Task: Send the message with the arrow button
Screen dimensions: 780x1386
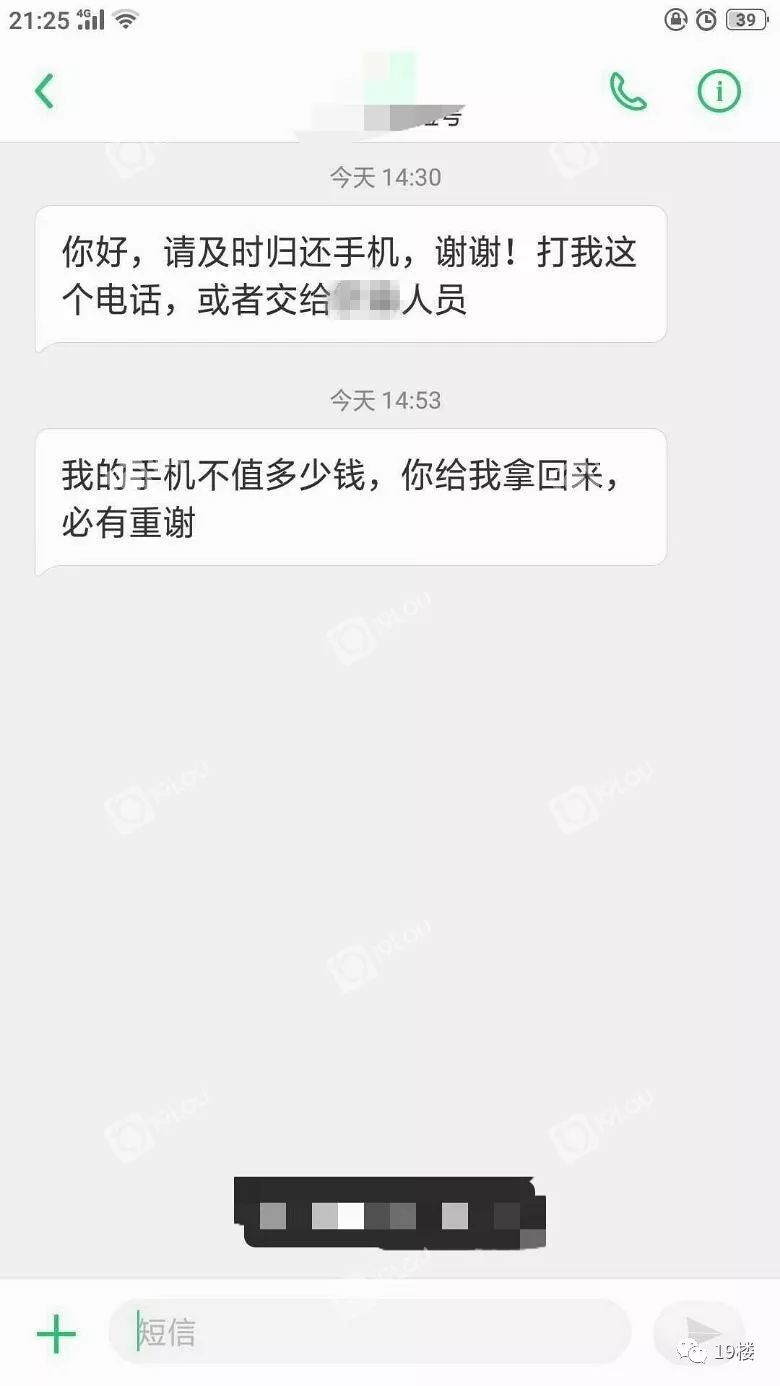Action: (700, 1332)
